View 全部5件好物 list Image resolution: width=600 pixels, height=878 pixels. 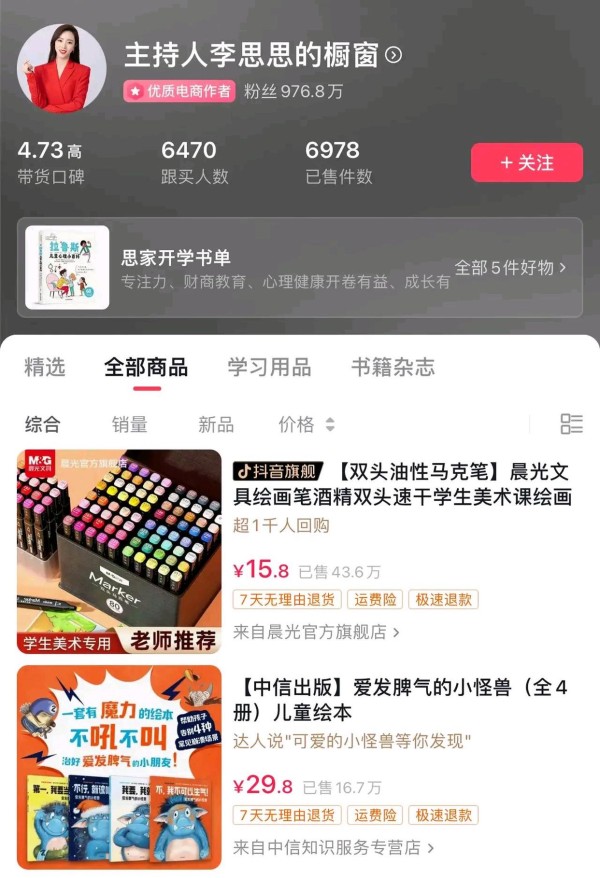(x=510, y=268)
